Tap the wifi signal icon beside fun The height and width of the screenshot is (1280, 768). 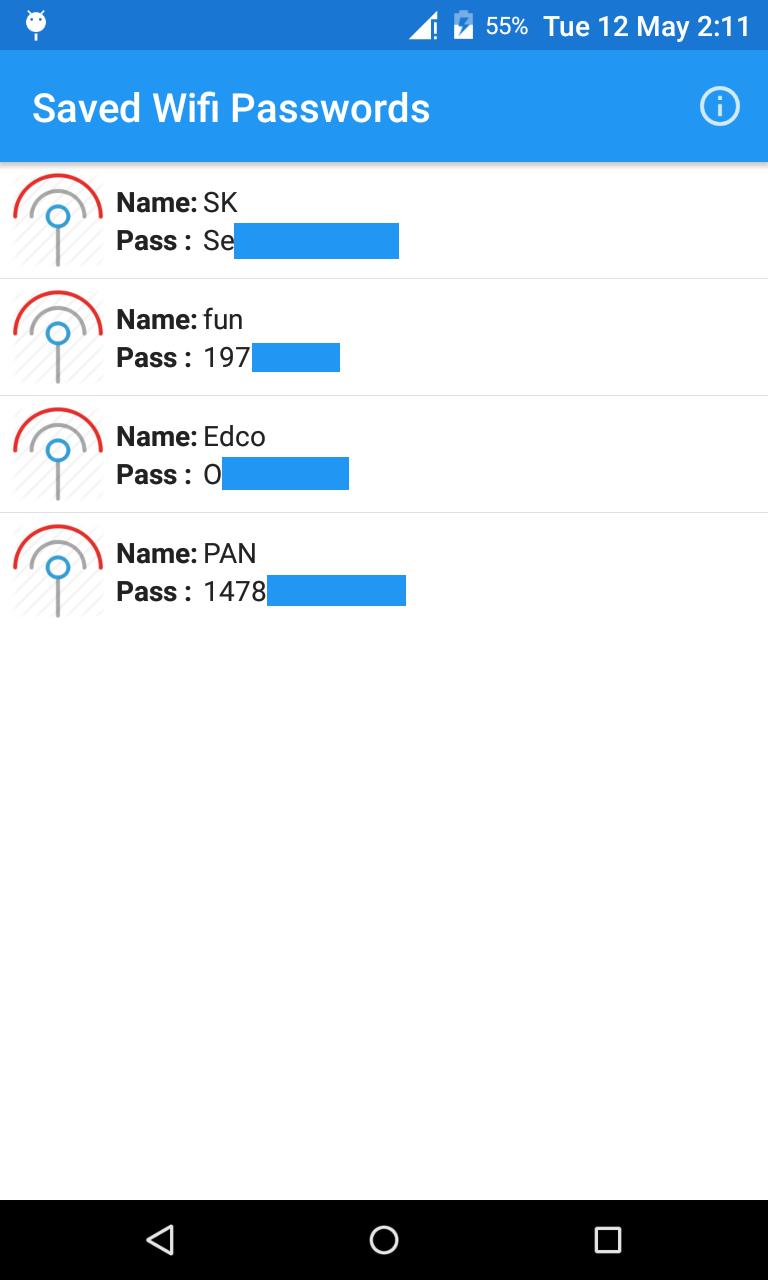click(57, 336)
